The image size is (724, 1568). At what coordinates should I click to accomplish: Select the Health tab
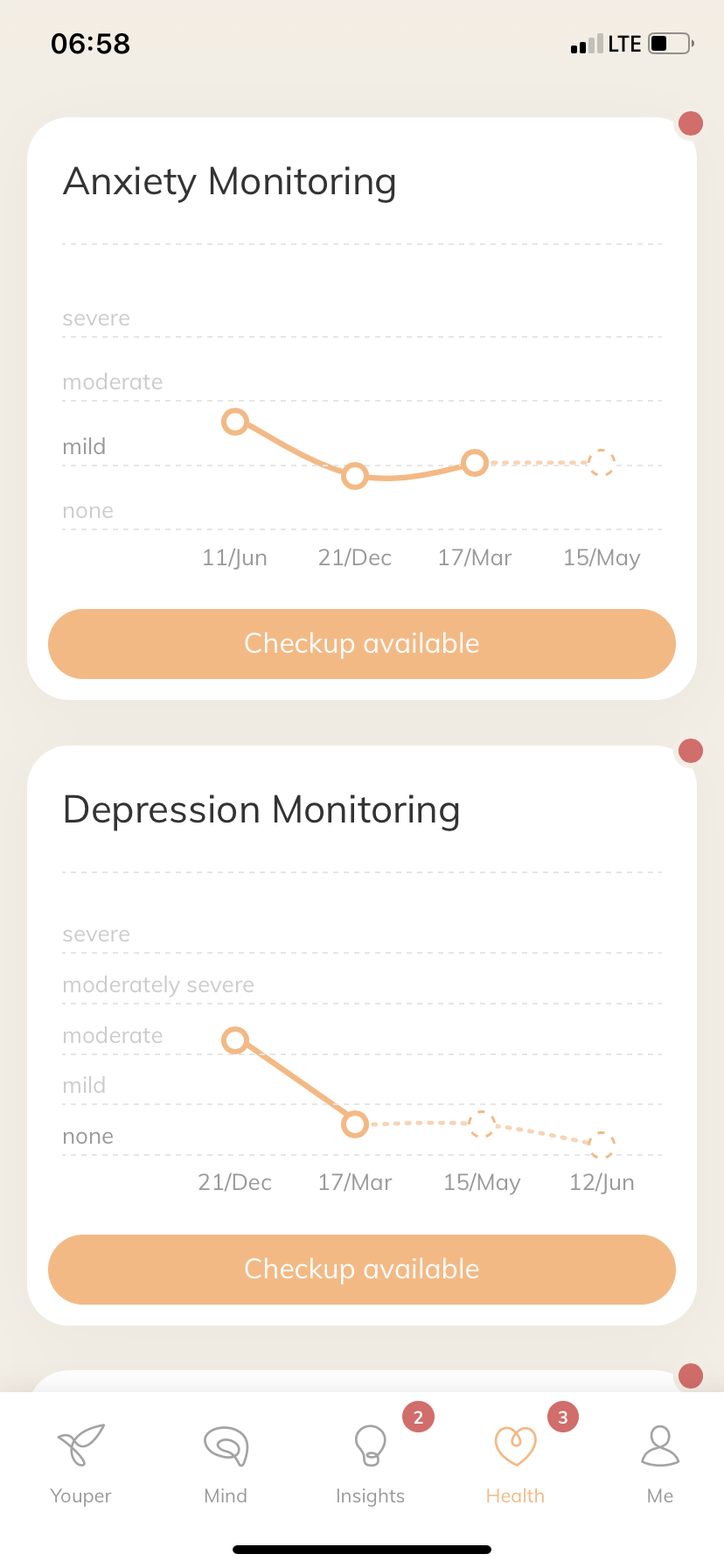[x=515, y=1463]
